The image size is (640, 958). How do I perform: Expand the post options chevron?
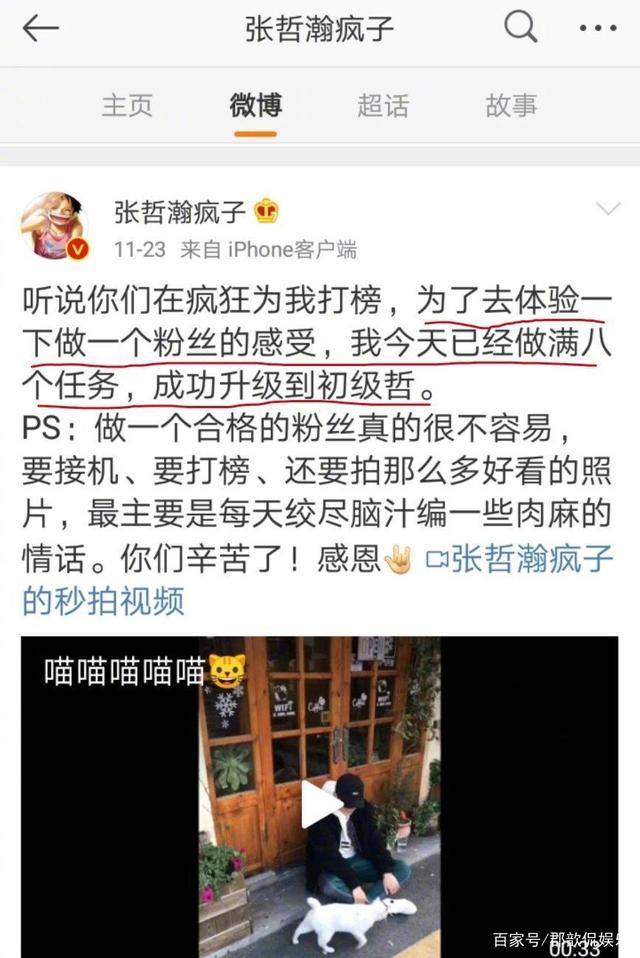[x=608, y=209]
